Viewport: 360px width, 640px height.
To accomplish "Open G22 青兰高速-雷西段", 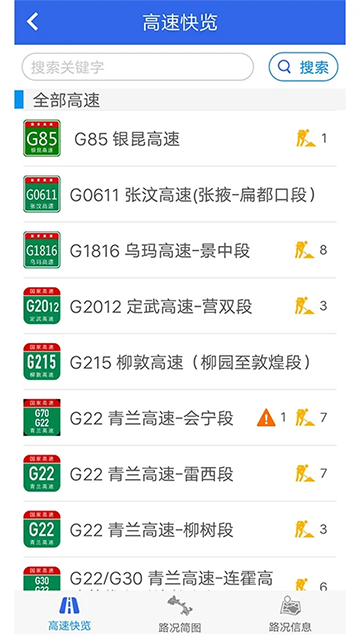I will pyautogui.click(x=180, y=473).
